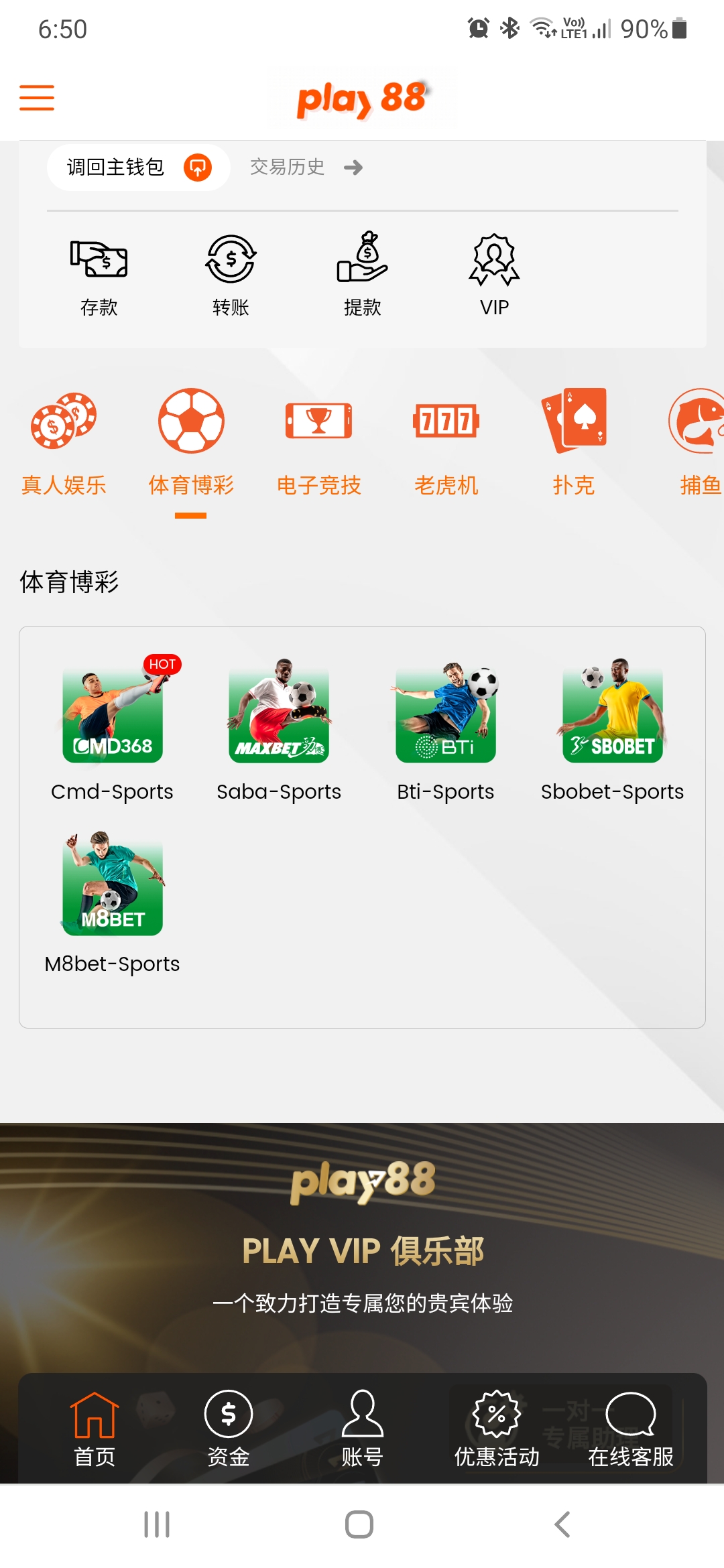Open the 优惠活动 promotions tab
The height and width of the screenshot is (1568, 724).
pos(497,1429)
